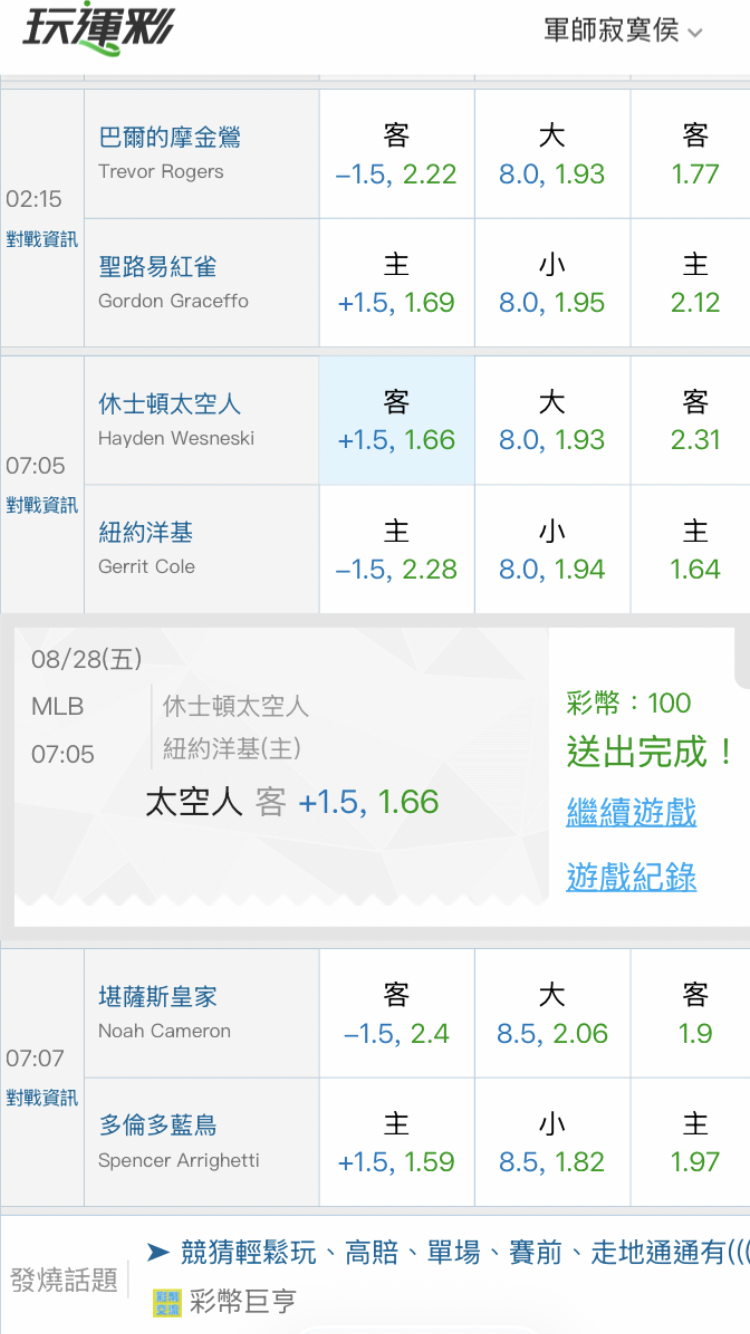Open 遊戲紀錄 game records
Image resolution: width=750 pixels, height=1334 pixels.
[x=631, y=877]
